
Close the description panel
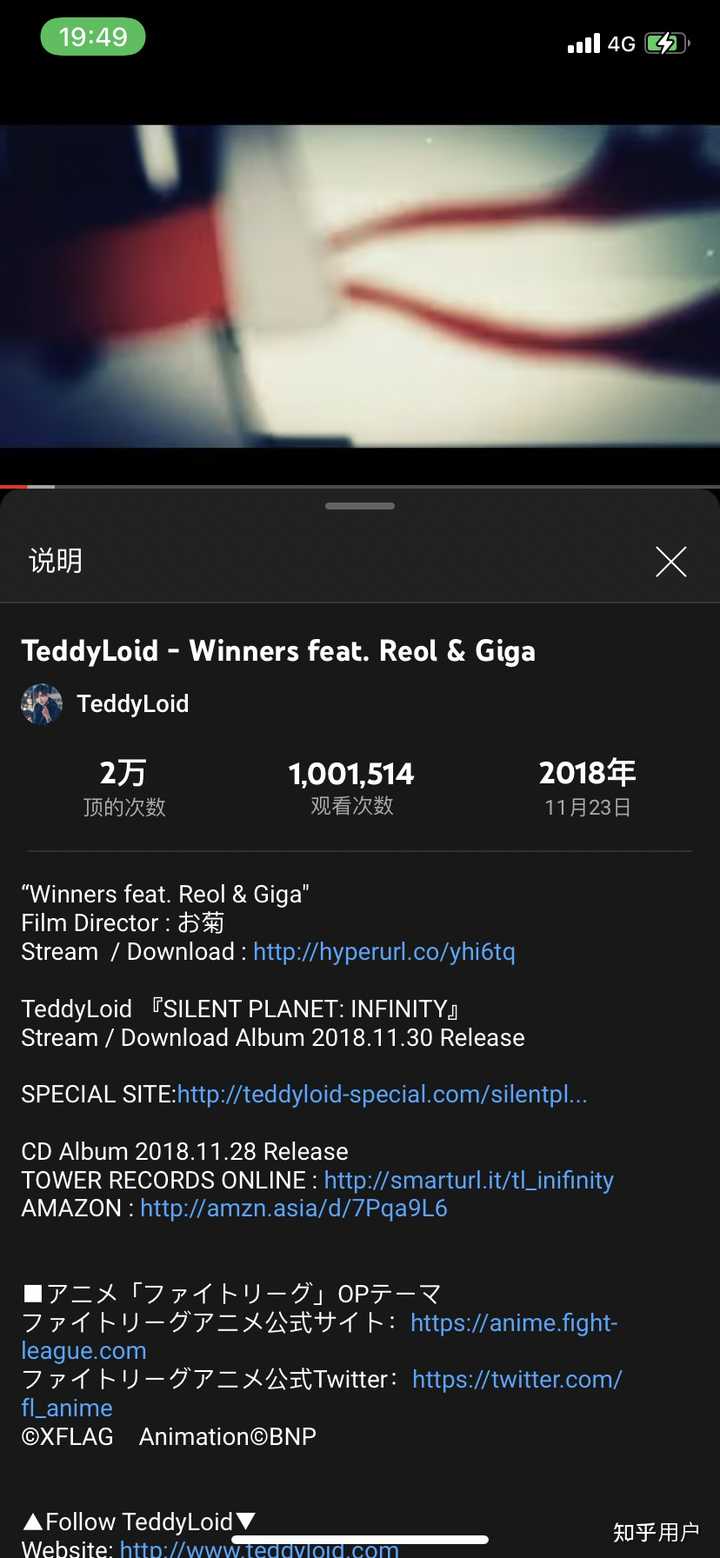[671, 562]
